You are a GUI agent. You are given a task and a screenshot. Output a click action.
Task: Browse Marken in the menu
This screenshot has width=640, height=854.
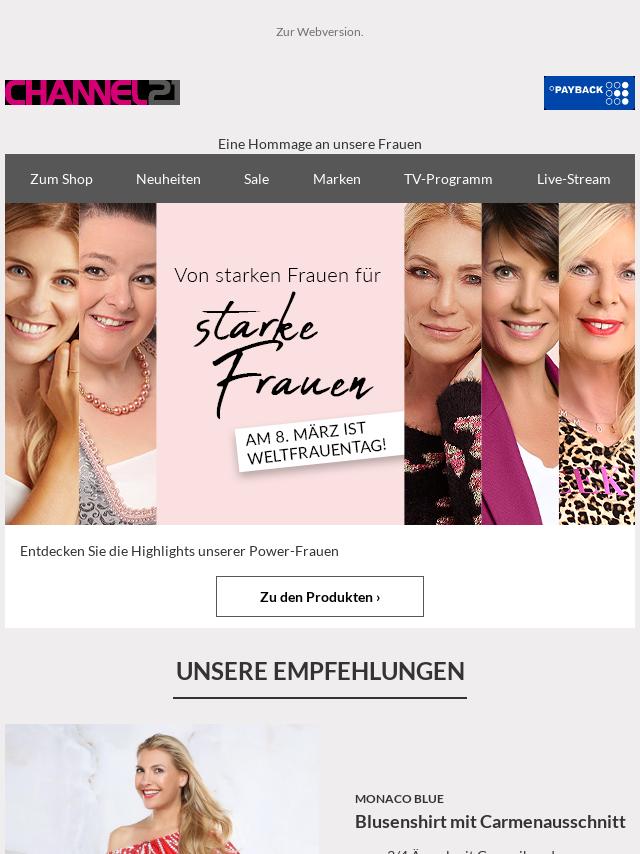(336, 179)
